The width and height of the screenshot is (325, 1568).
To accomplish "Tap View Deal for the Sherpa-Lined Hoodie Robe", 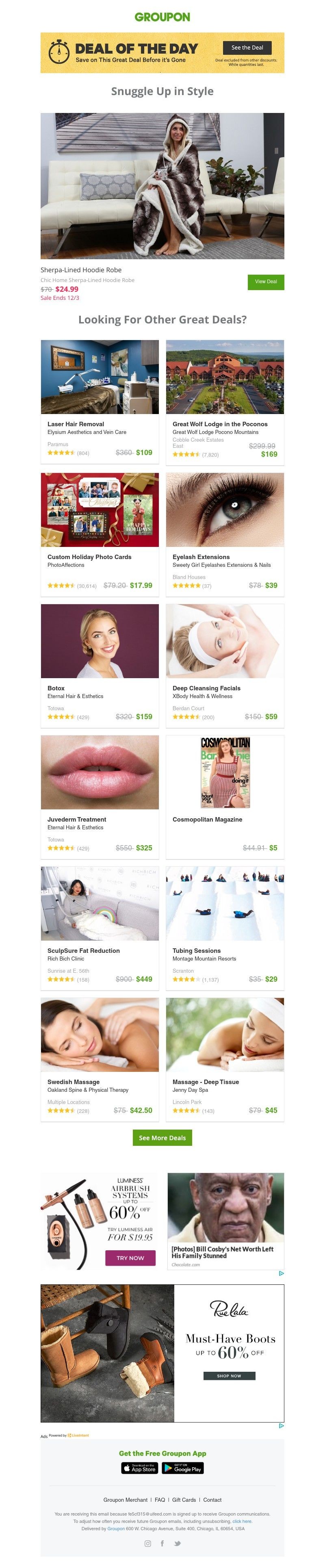I will 265,282.
